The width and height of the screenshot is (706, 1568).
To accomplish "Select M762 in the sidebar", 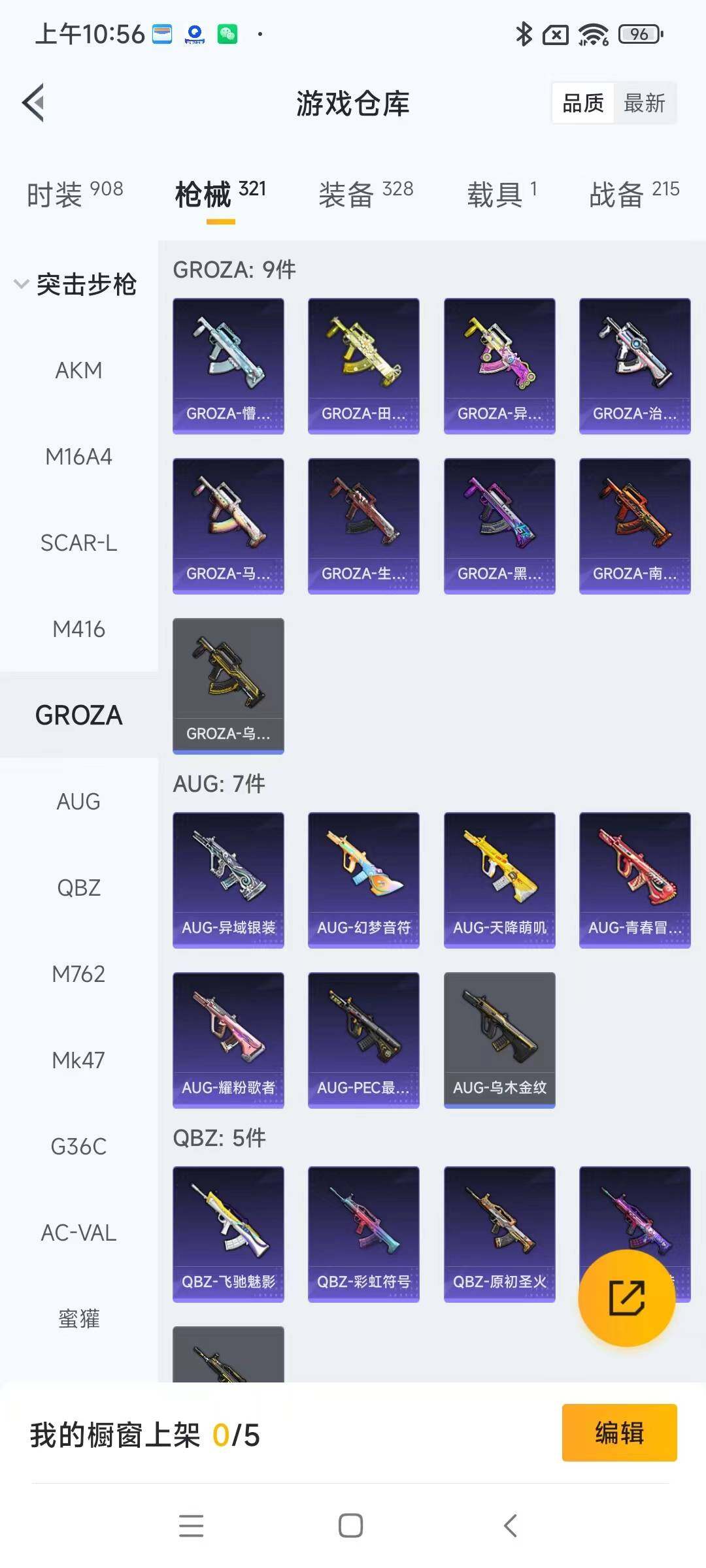I will (x=78, y=974).
